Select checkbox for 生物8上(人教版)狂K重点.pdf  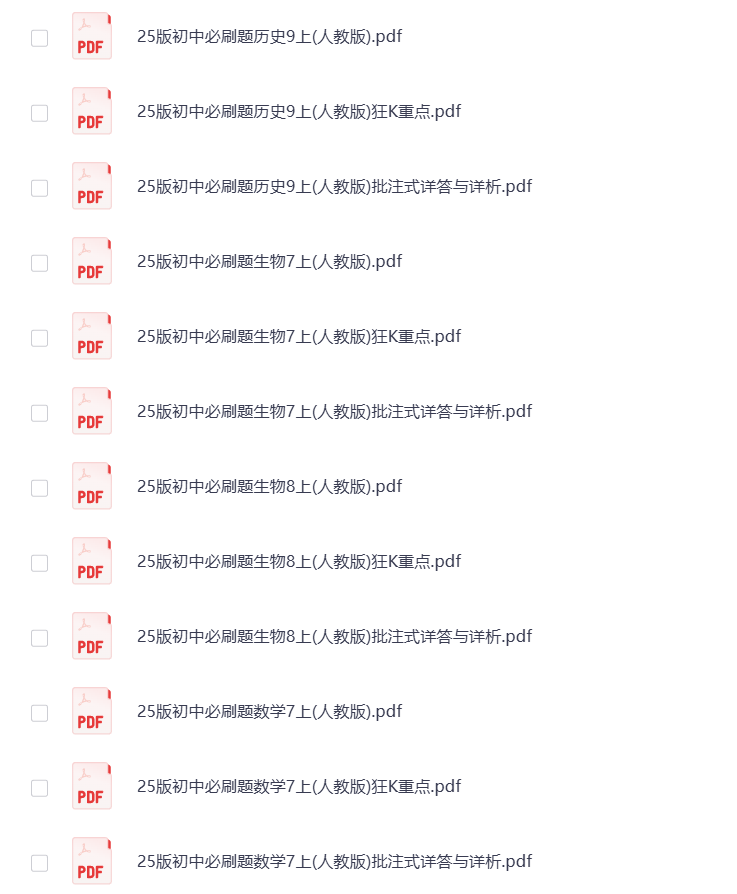coord(39,563)
